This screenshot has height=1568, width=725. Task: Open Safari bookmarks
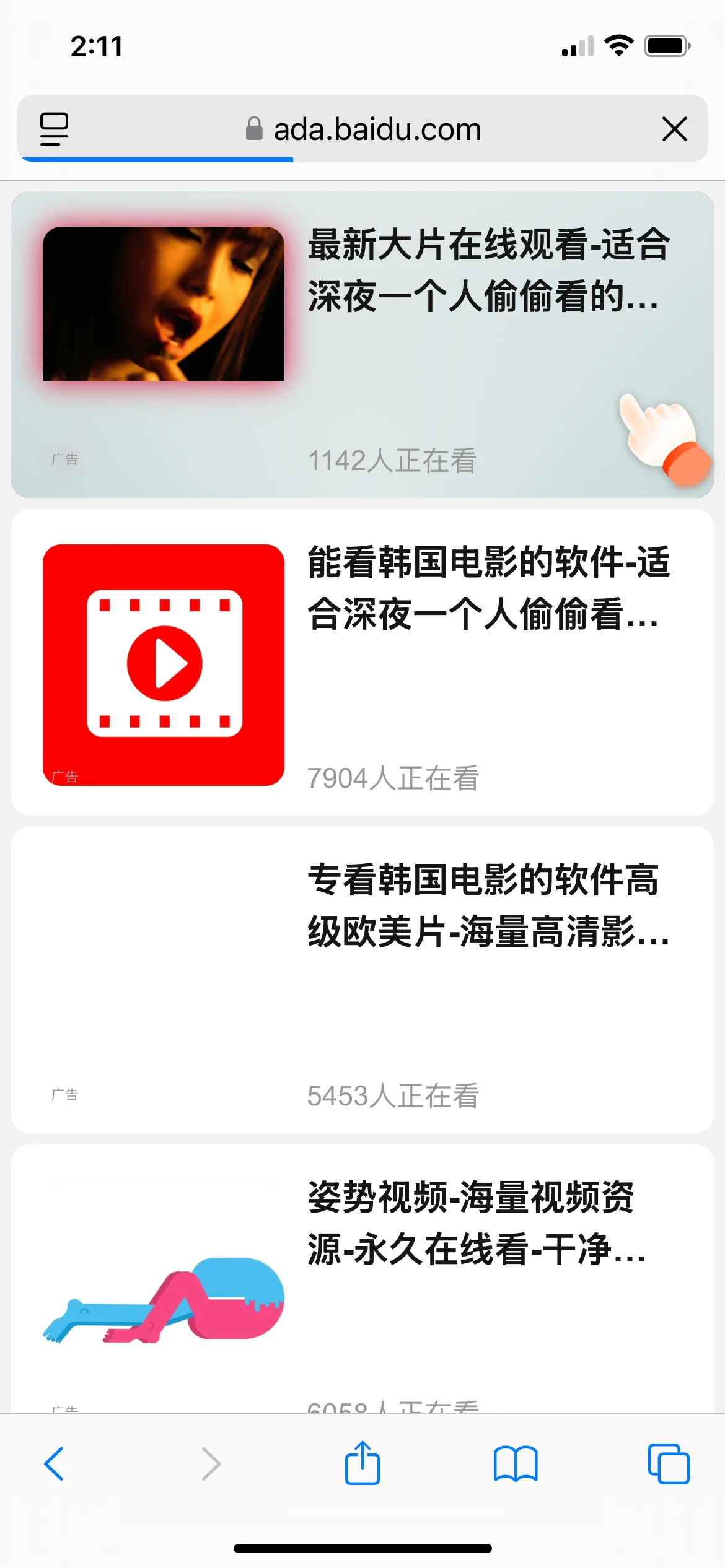[516, 1464]
